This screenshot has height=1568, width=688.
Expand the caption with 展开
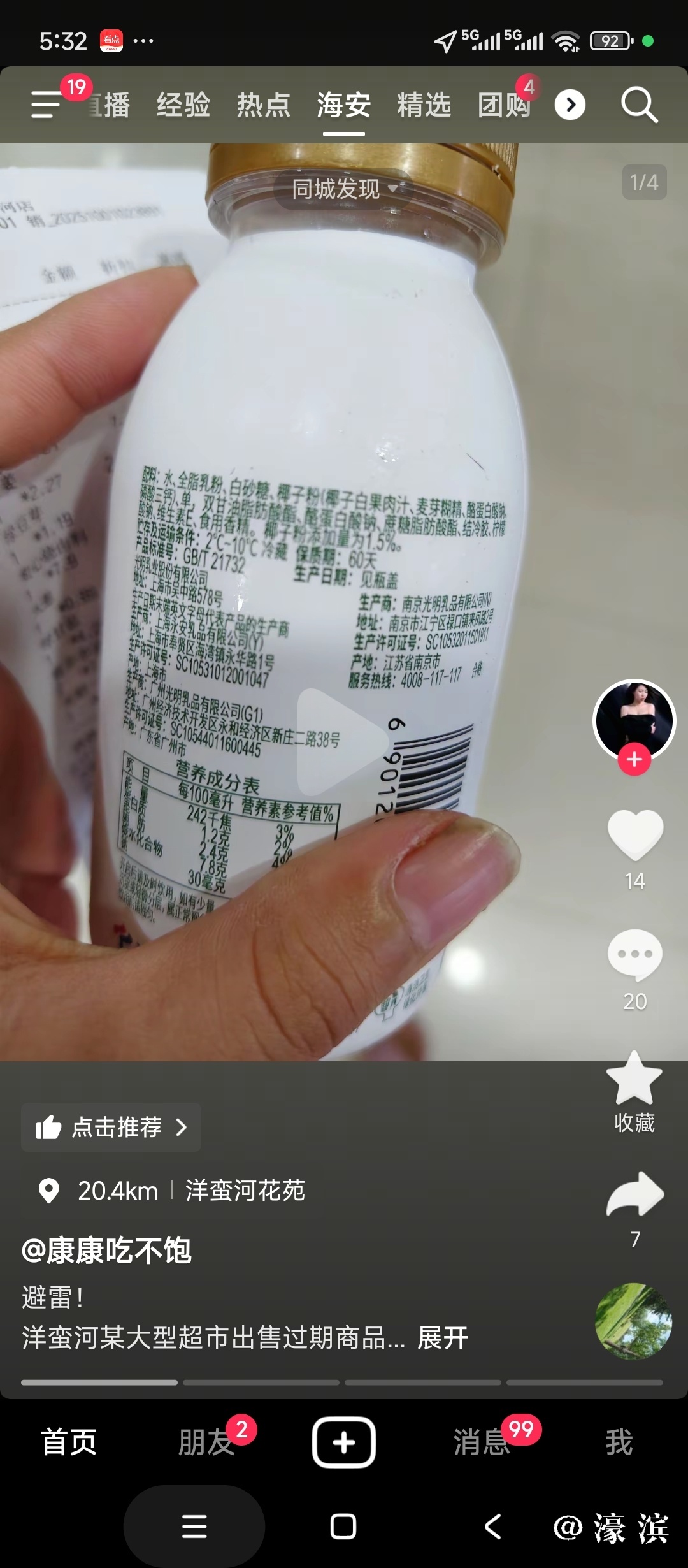[x=443, y=1337]
